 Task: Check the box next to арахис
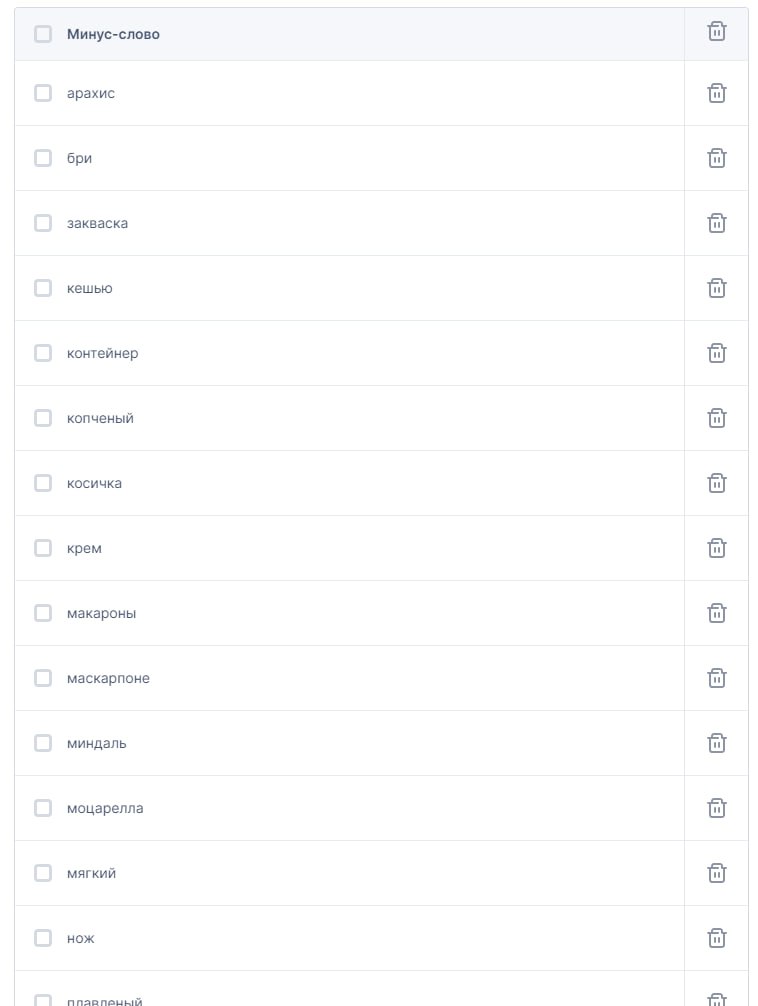coord(43,93)
